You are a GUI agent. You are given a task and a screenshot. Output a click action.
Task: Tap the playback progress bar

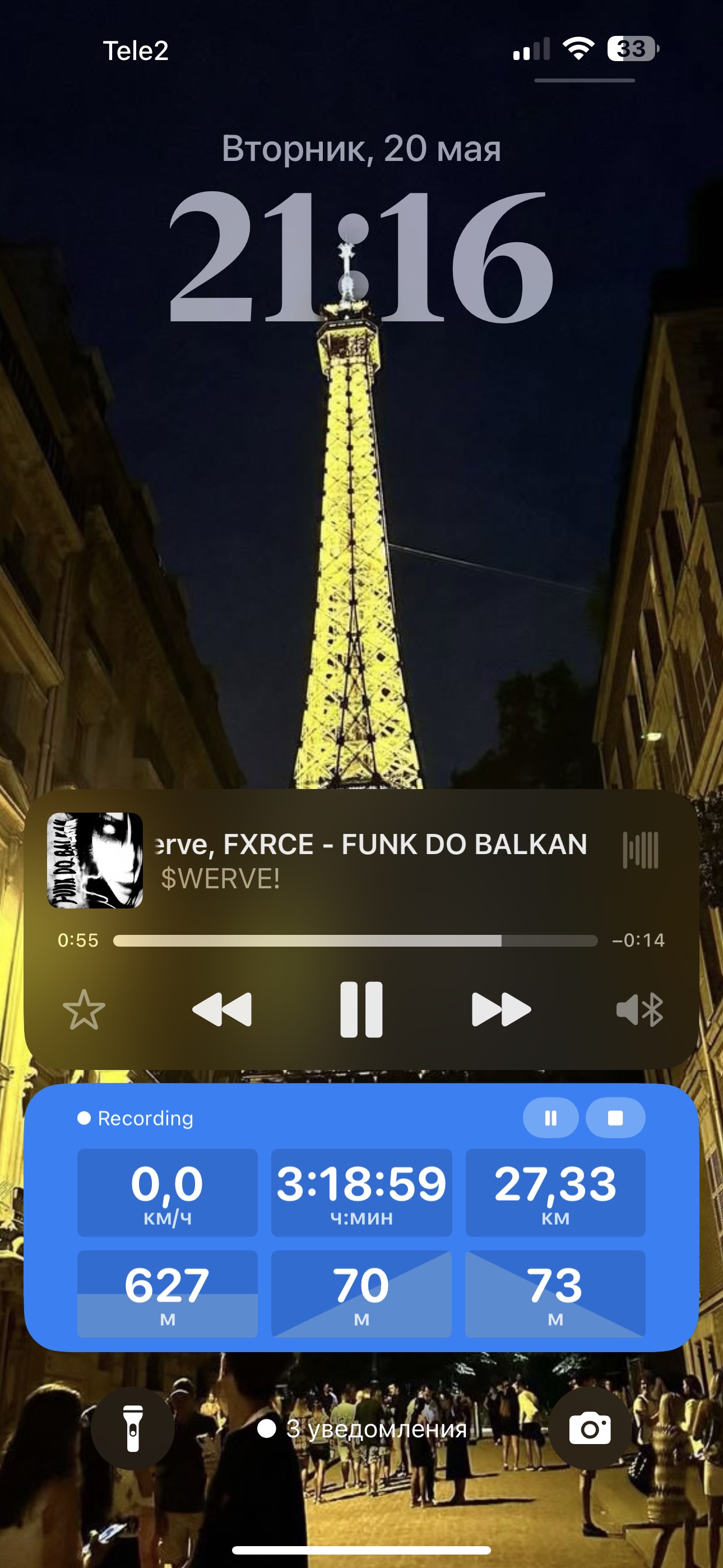[355, 940]
